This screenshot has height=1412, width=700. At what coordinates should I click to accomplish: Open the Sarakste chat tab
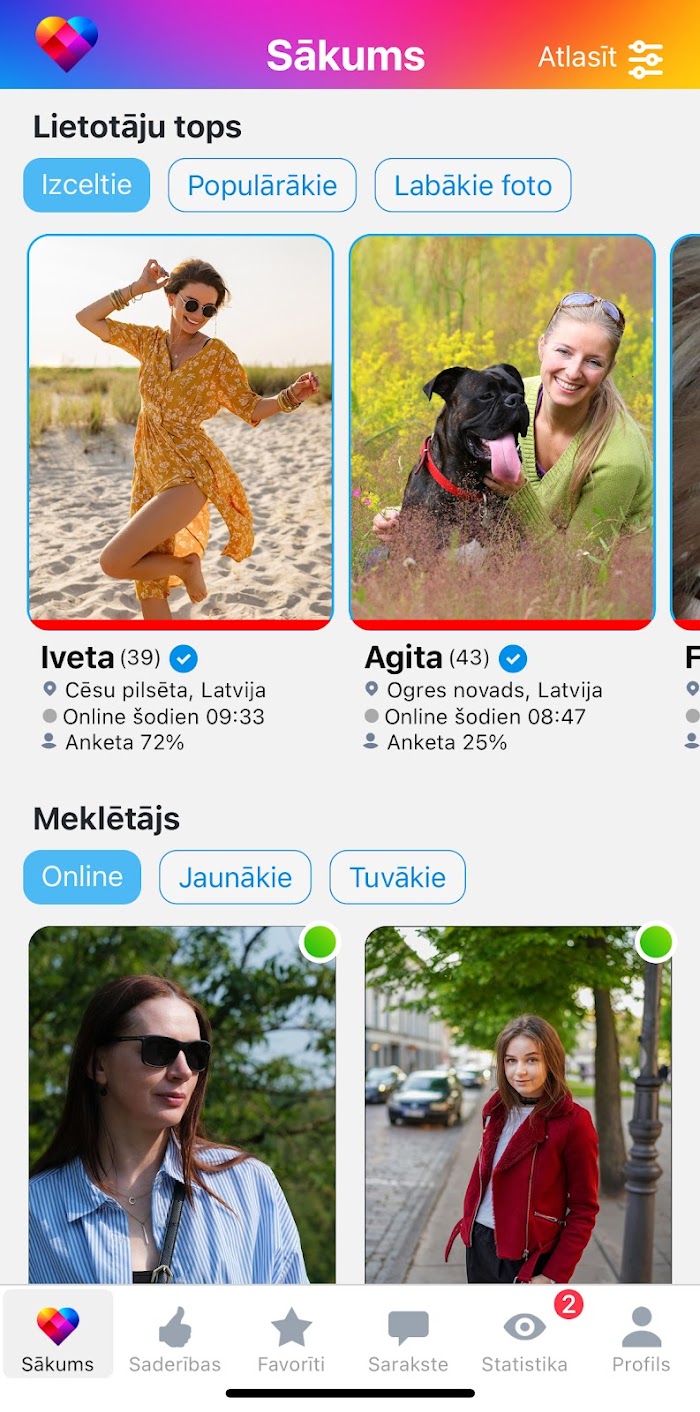[x=408, y=1338]
